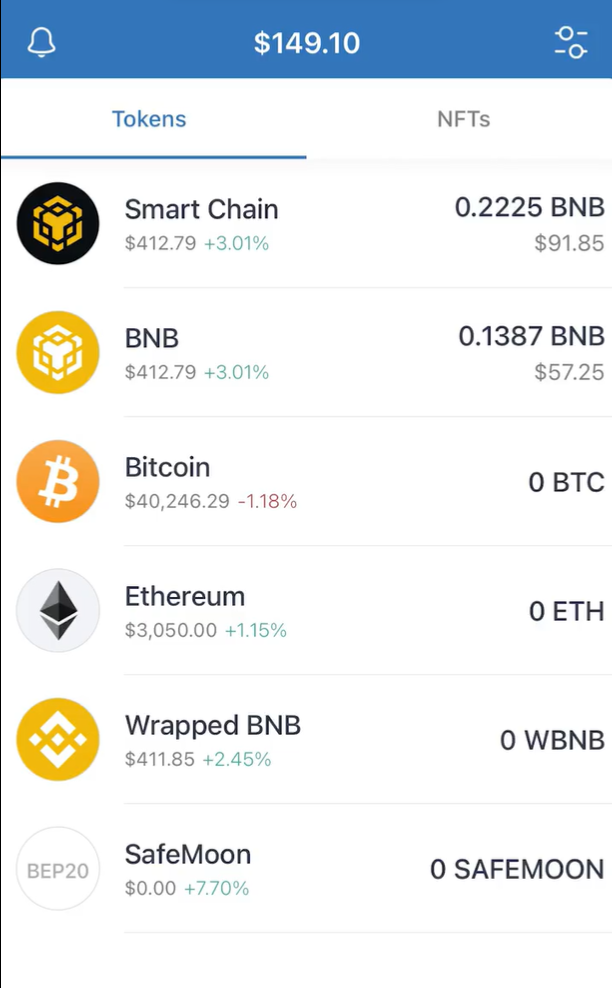
Task: Open the Smart Chain token row
Action: (306, 224)
